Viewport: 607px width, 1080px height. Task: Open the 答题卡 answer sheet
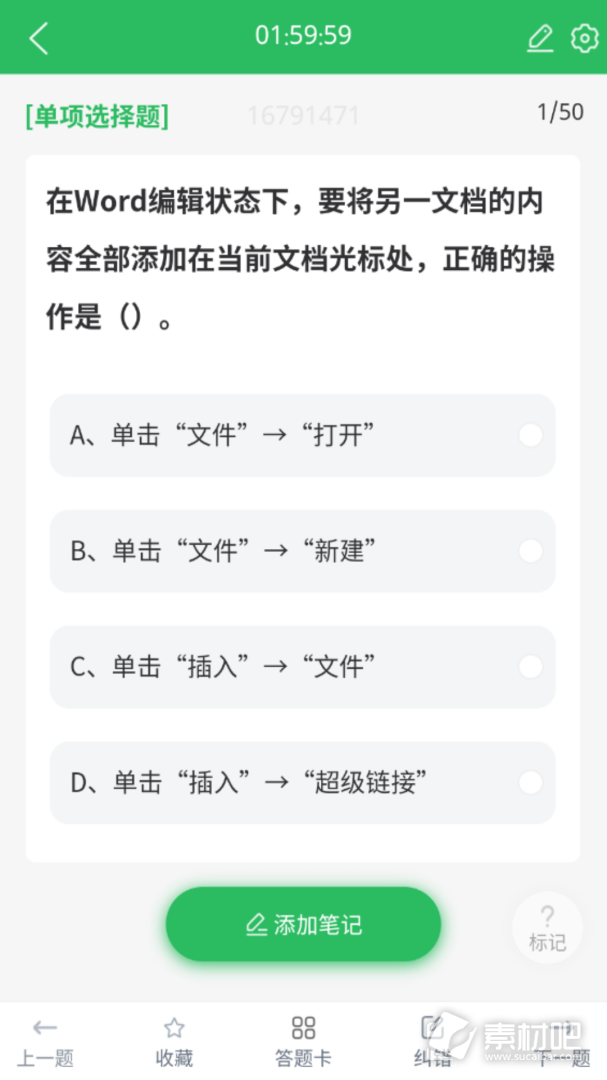303,1043
